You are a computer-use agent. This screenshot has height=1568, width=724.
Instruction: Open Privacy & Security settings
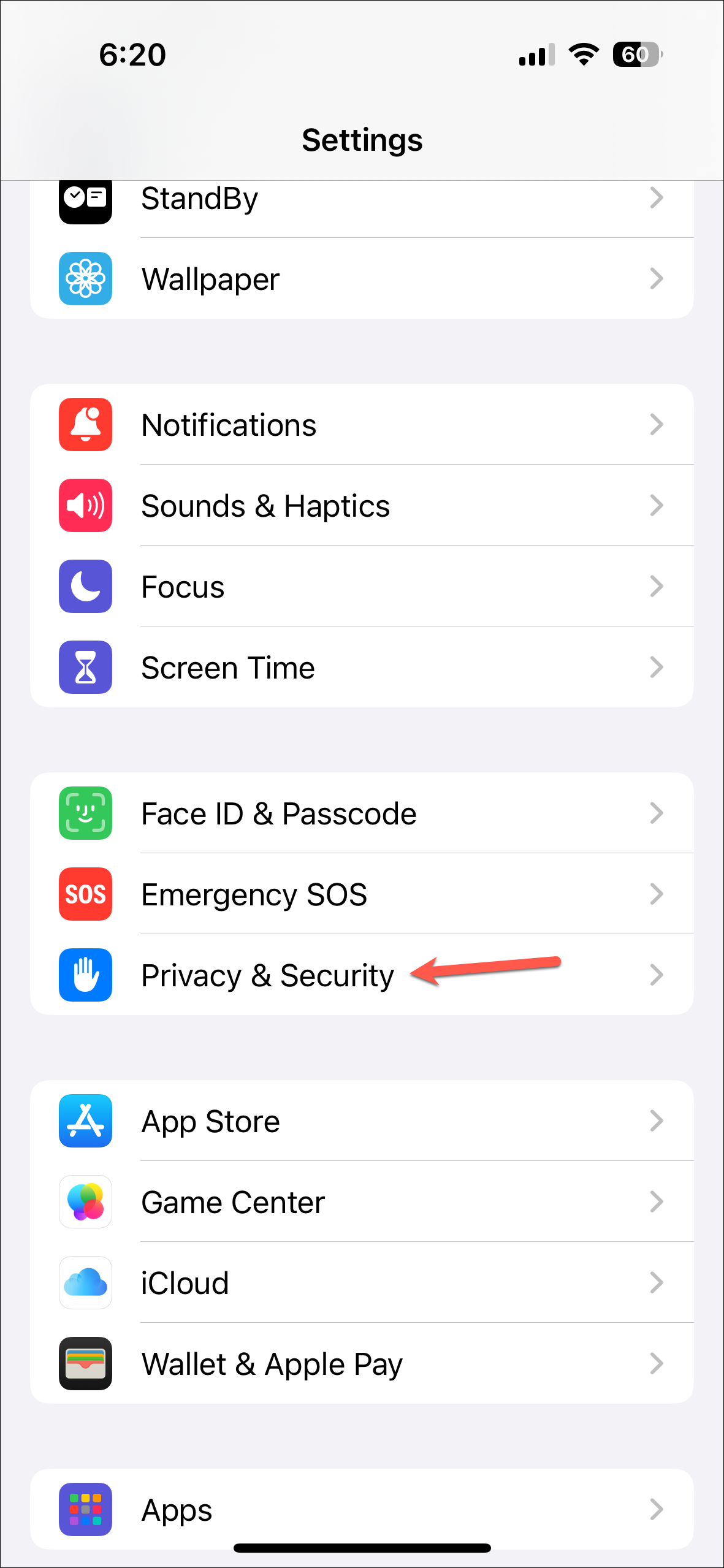362,975
